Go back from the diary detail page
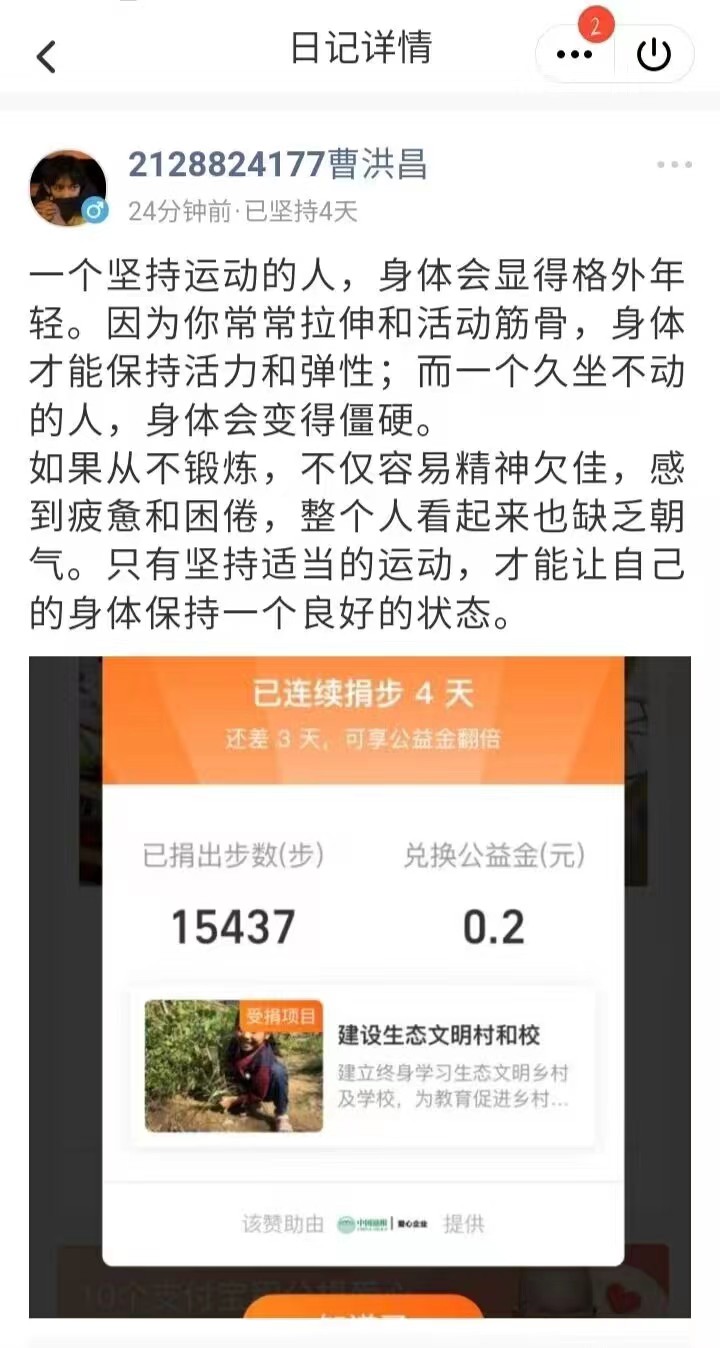This screenshot has height=1348, width=720. click(x=46, y=56)
